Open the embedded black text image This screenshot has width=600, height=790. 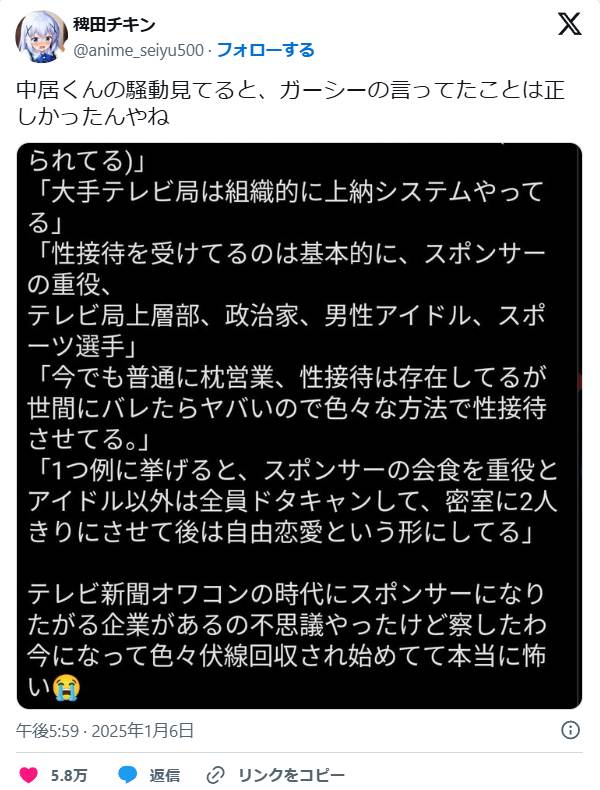point(299,425)
